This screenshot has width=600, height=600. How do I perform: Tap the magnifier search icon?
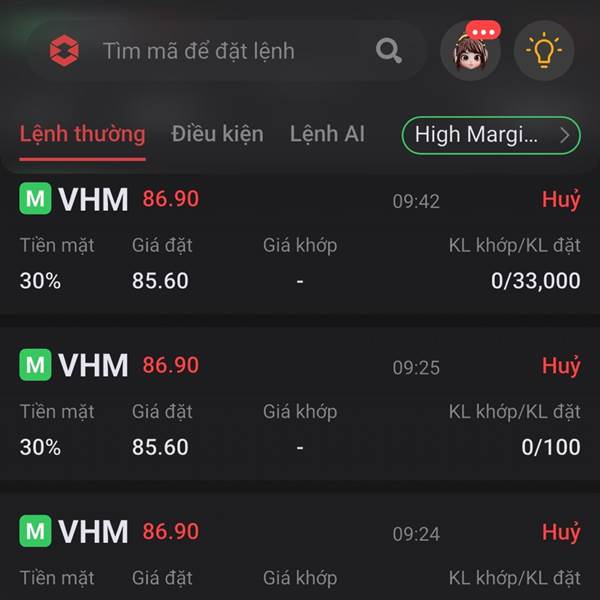point(388,51)
